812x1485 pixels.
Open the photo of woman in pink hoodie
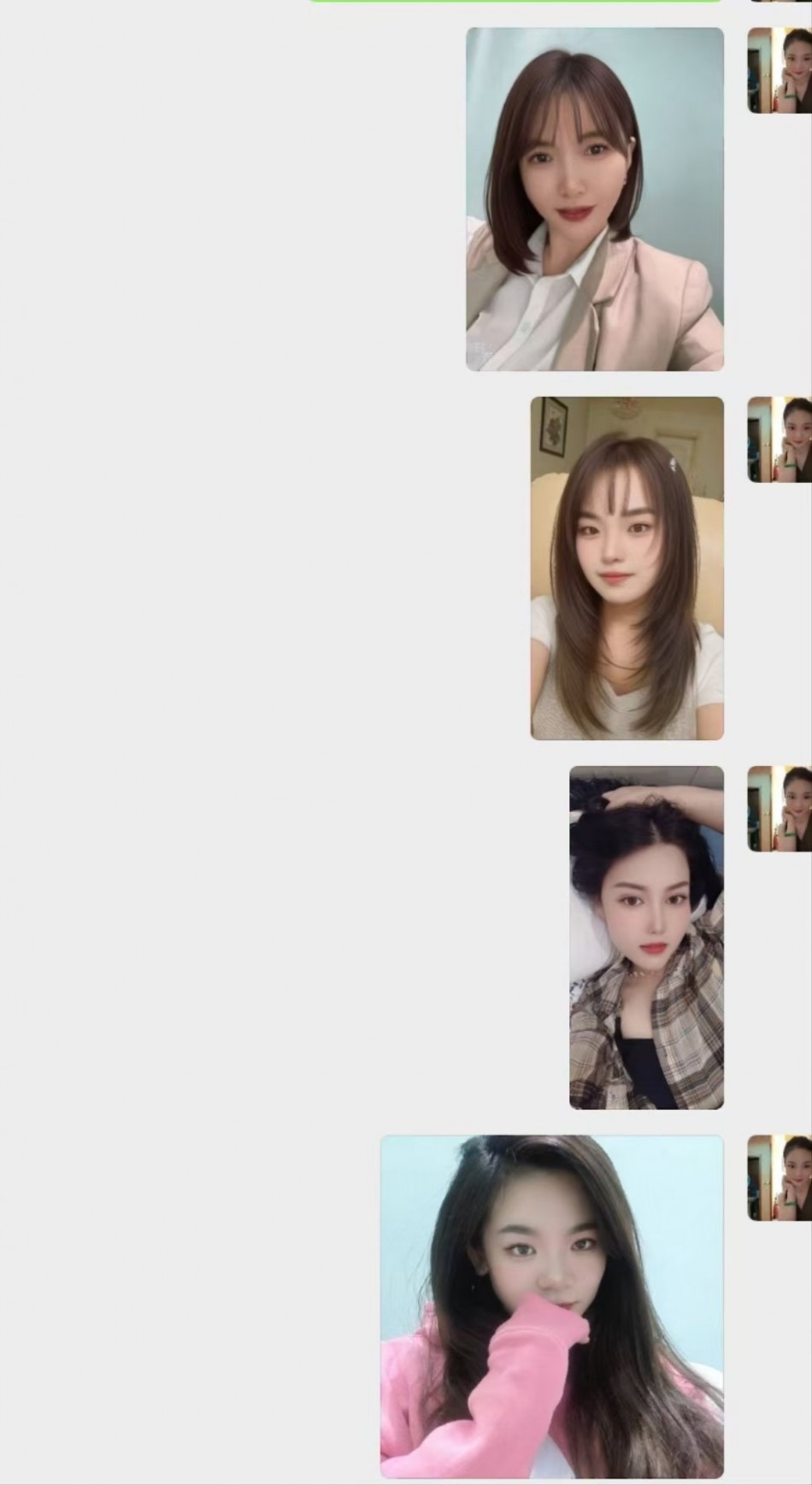(x=551, y=1306)
